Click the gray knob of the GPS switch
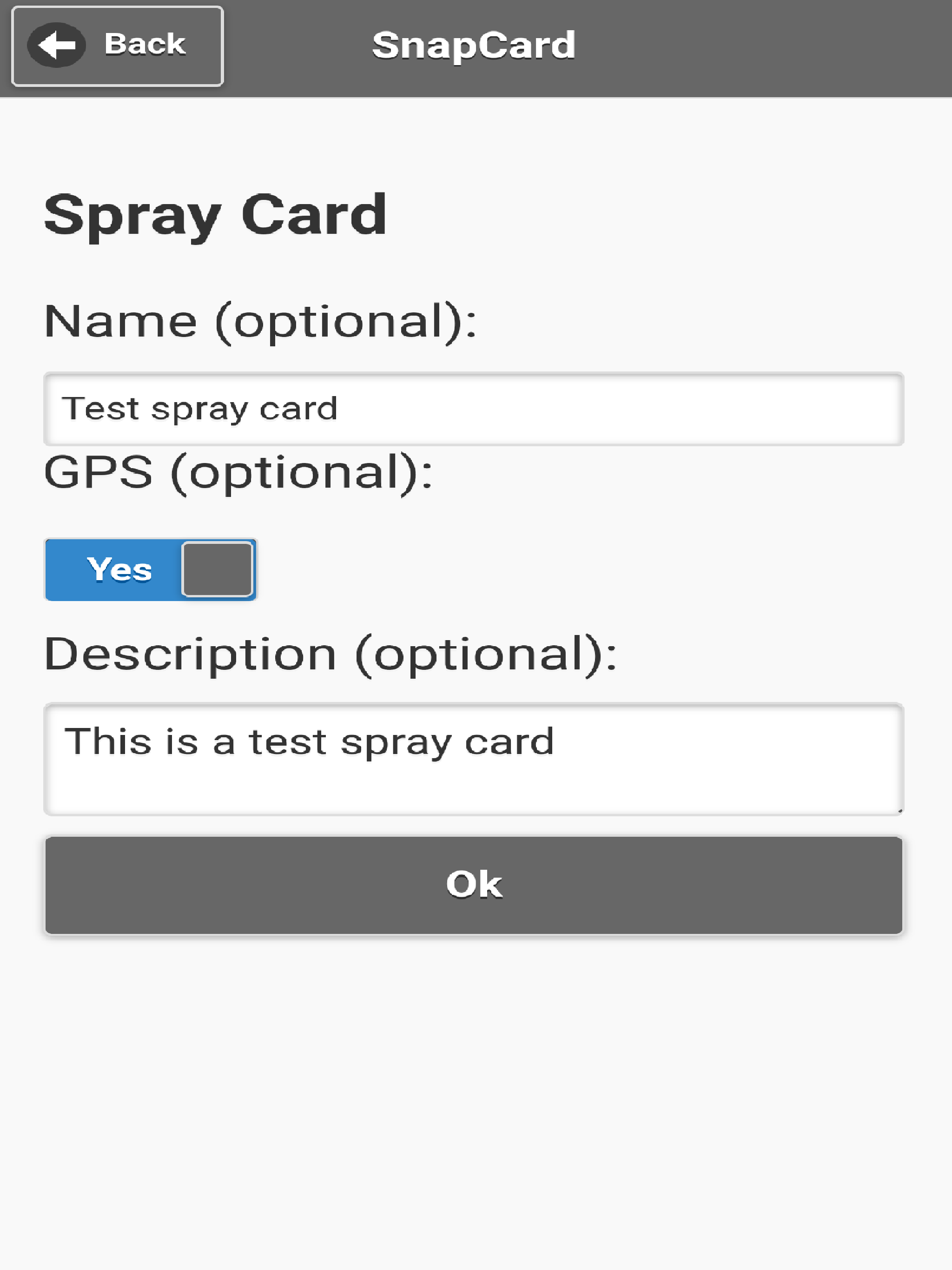The height and width of the screenshot is (1270, 952). (217, 569)
